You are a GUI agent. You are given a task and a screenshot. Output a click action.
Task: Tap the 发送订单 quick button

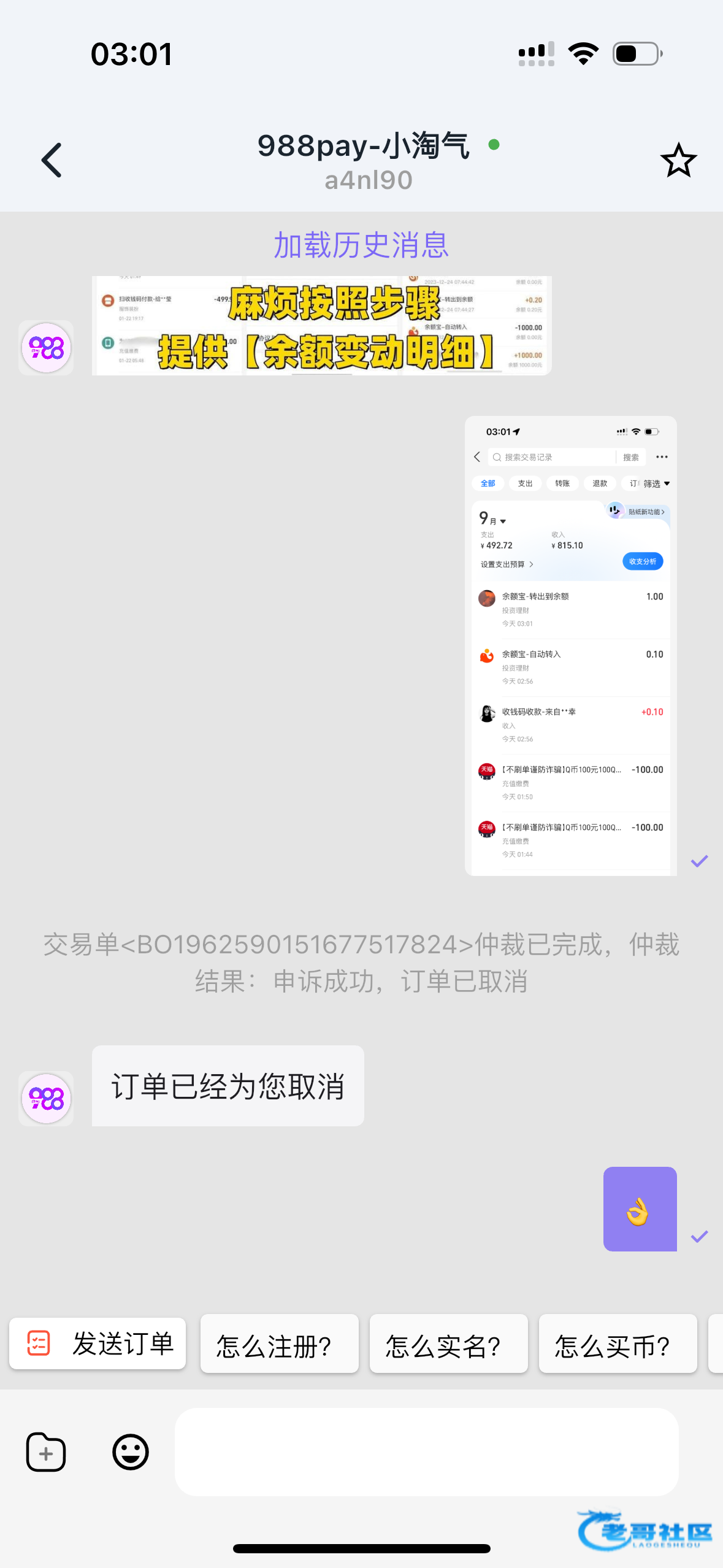click(98, 1343)
